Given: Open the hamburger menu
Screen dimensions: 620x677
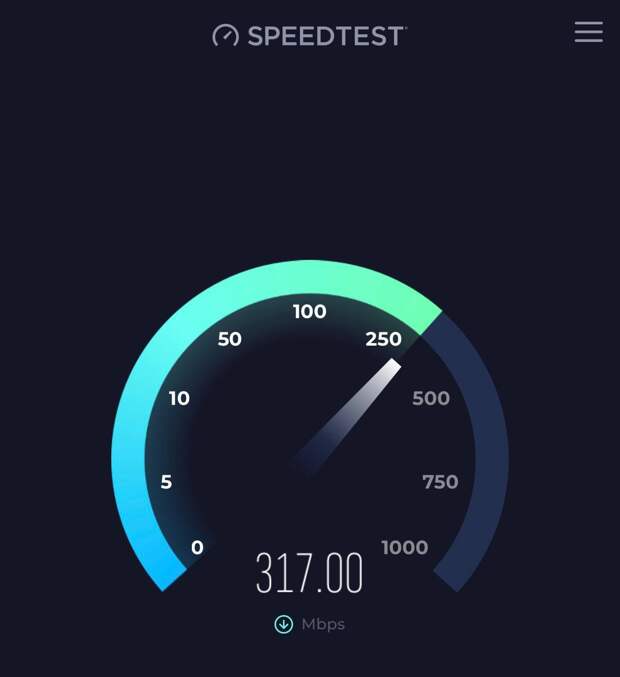Looking at the screenshot, I should (588, 32).
